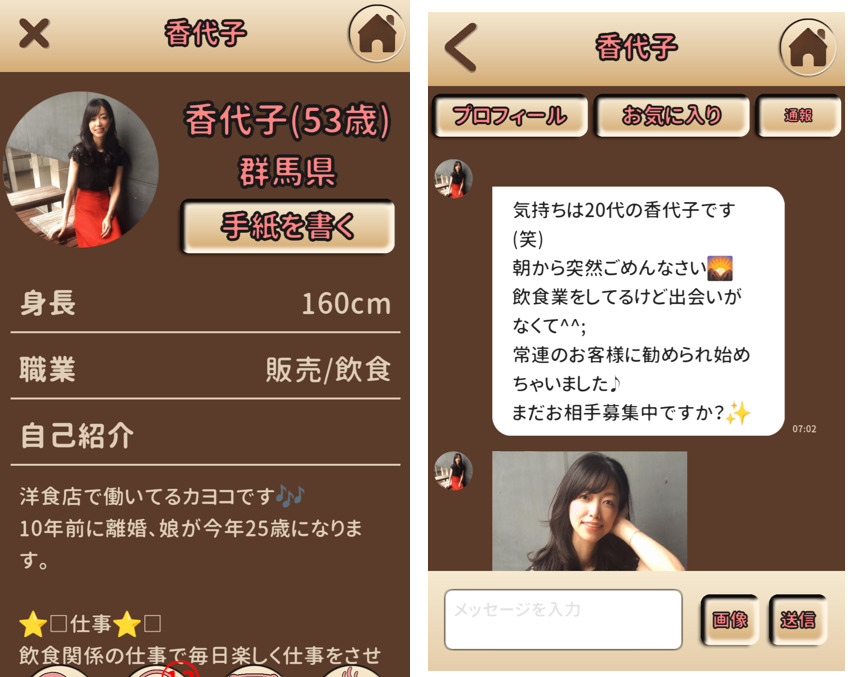Tap the 手紙を書く button
Image resolution: width=851 pixels, height=677 pixels.
[x=288, y=227]
